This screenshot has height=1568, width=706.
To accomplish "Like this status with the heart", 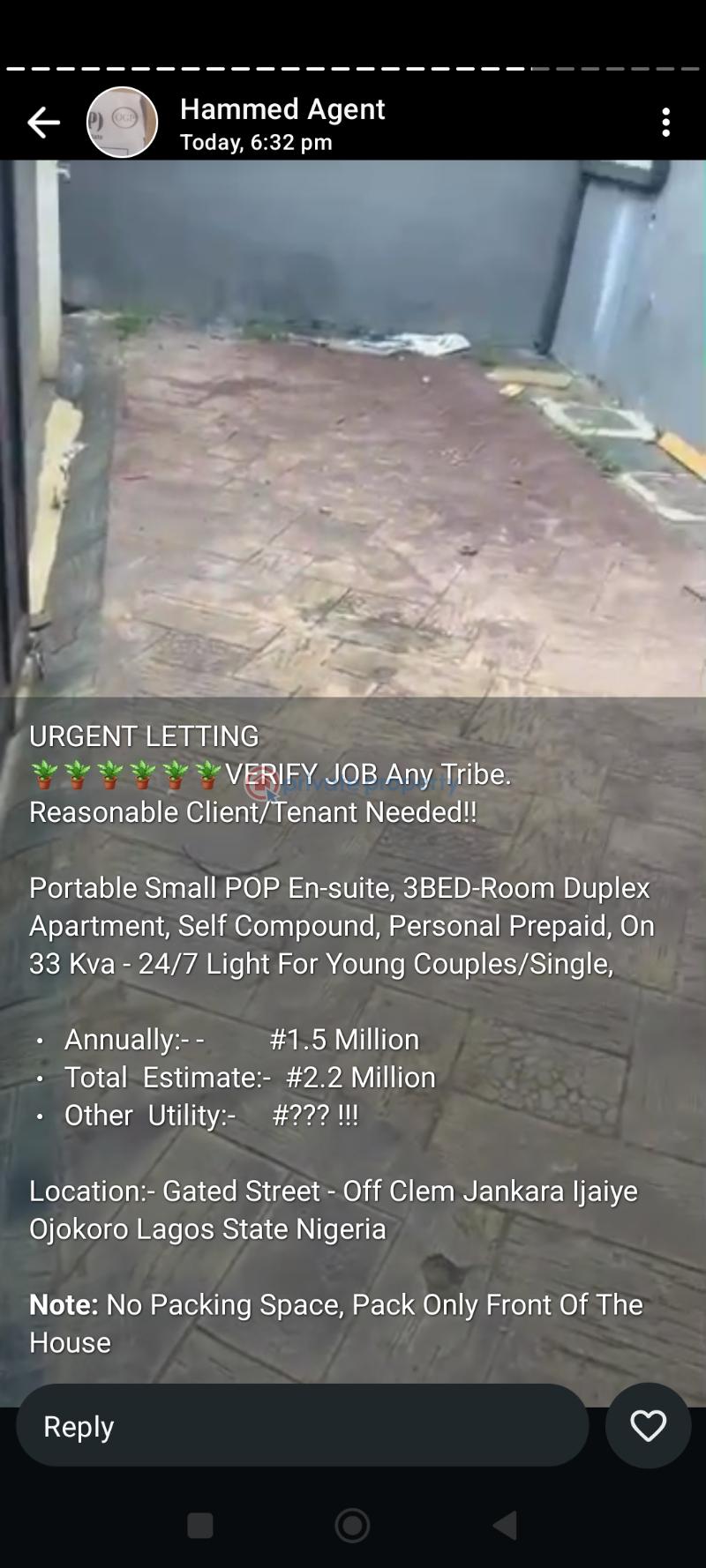I will click(x=648, y=1426).
